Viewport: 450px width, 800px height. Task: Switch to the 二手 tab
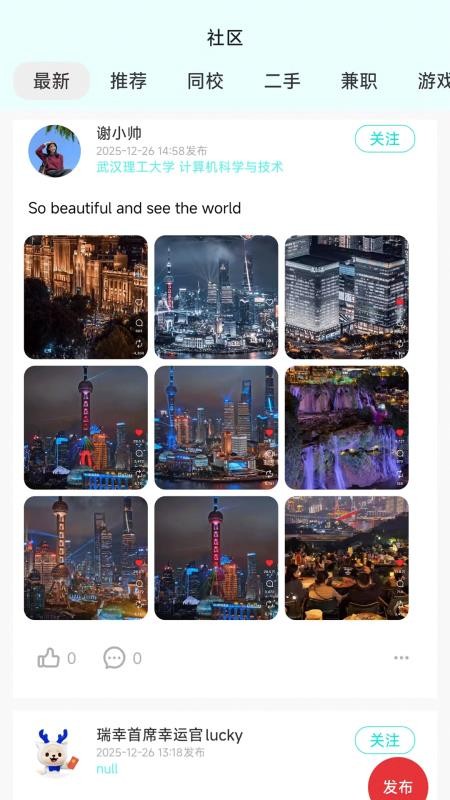[x=282, y=81]
